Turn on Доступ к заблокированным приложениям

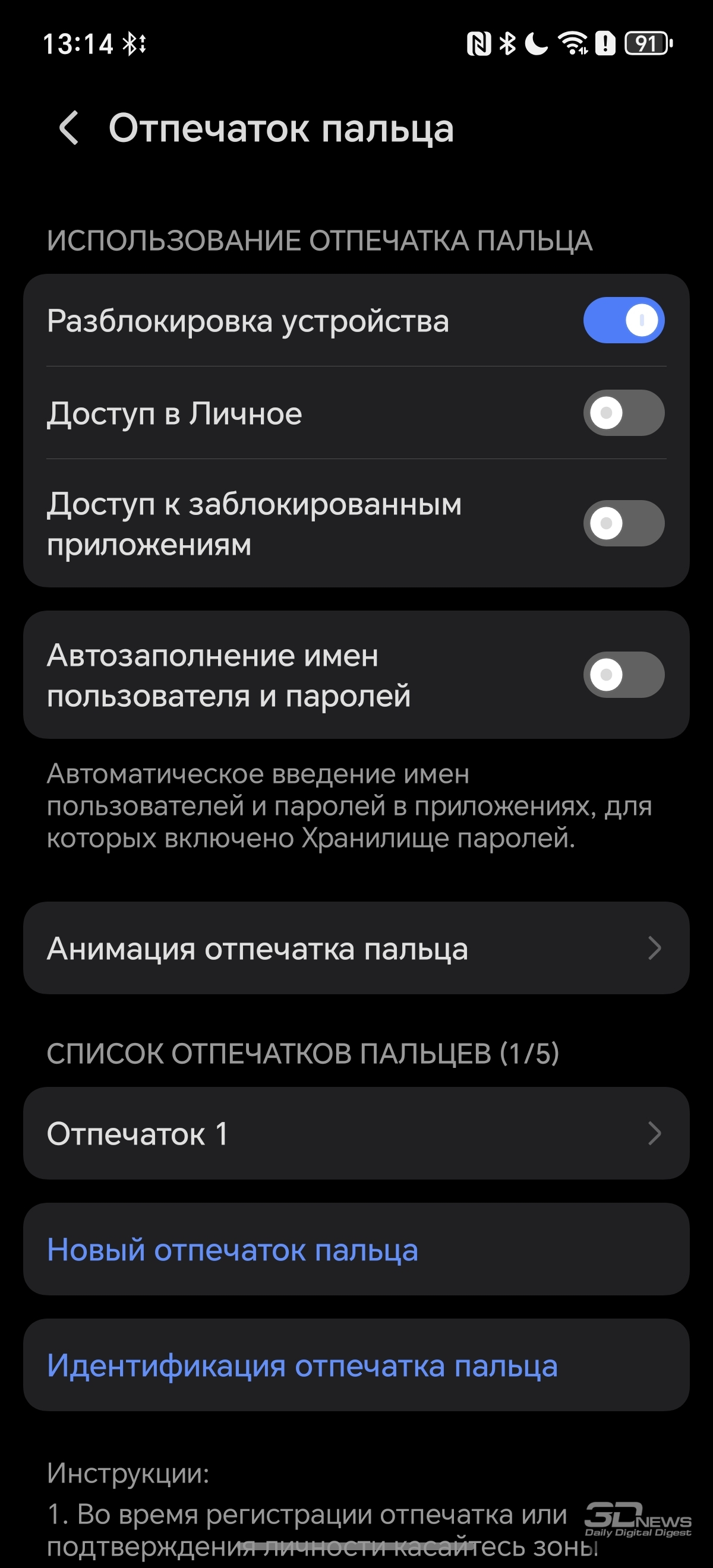click(x=623, y=523)
